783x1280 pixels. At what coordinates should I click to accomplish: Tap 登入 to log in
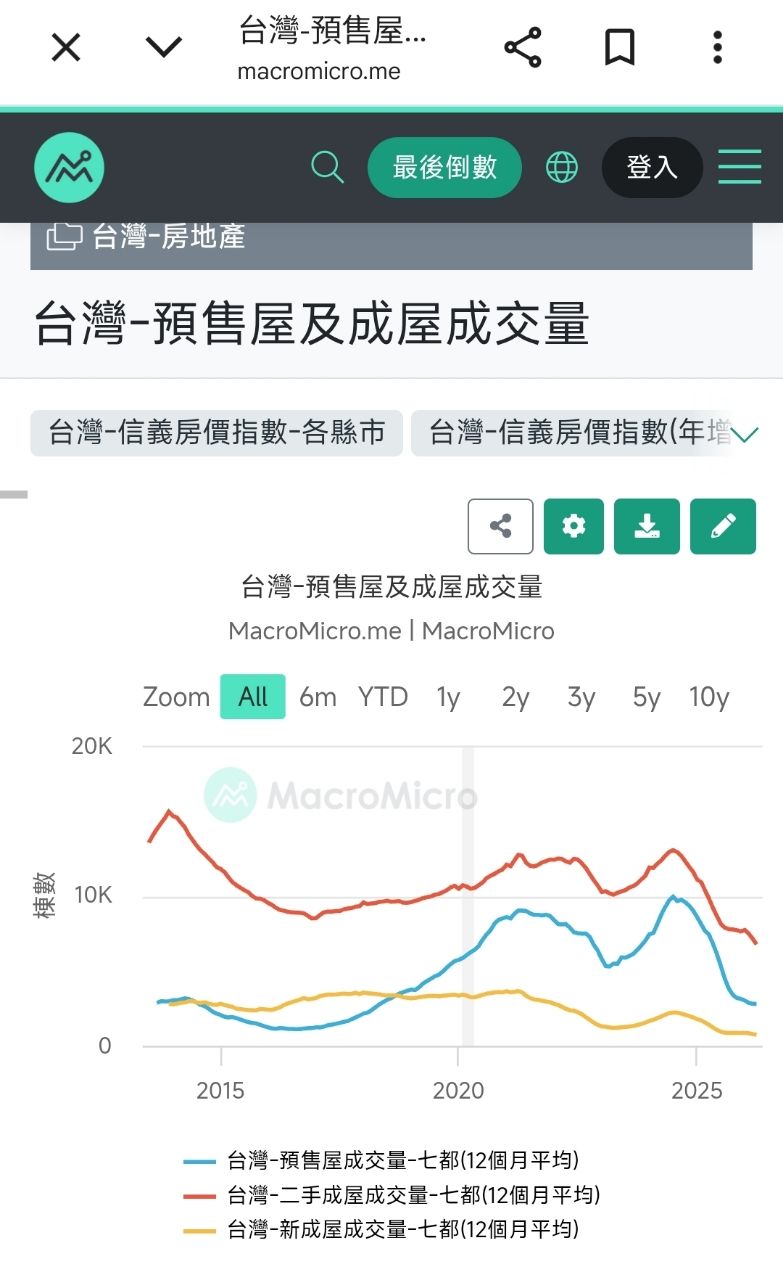[652, 167]
